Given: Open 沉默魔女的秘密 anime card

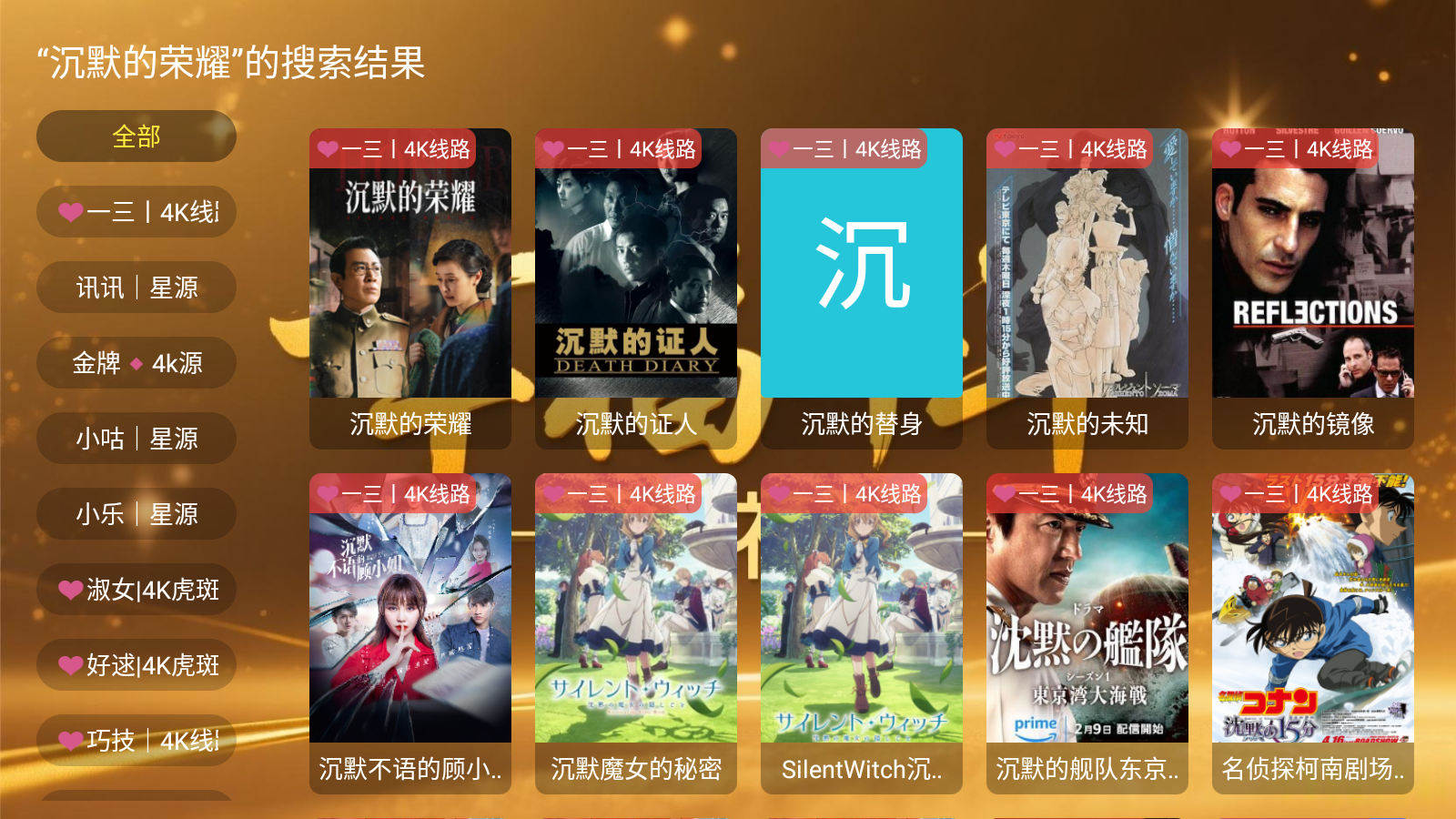Looking at the screenshot, I should click(x=636, y=633).
